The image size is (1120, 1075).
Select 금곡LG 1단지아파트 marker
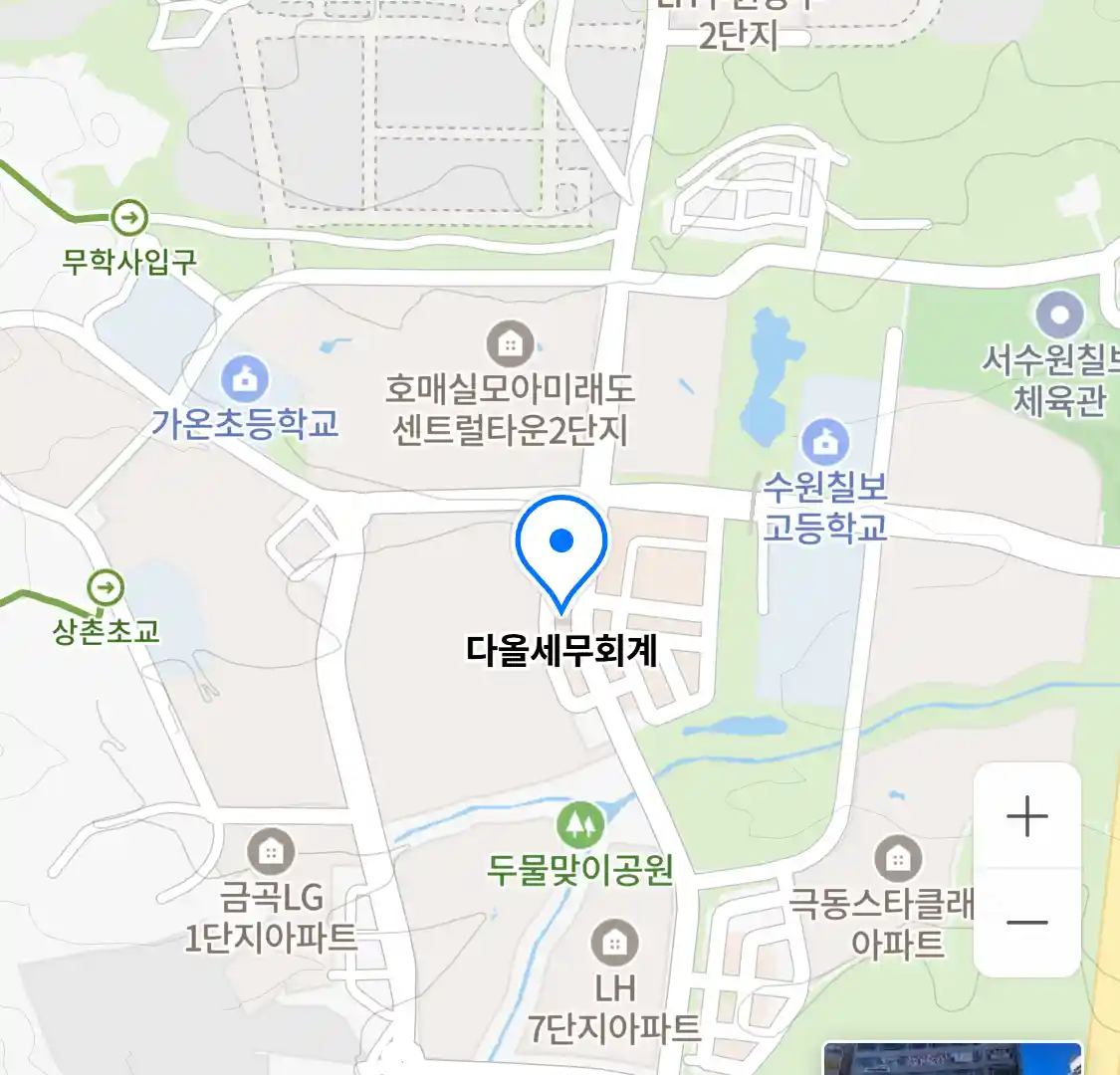coord(270,852)
